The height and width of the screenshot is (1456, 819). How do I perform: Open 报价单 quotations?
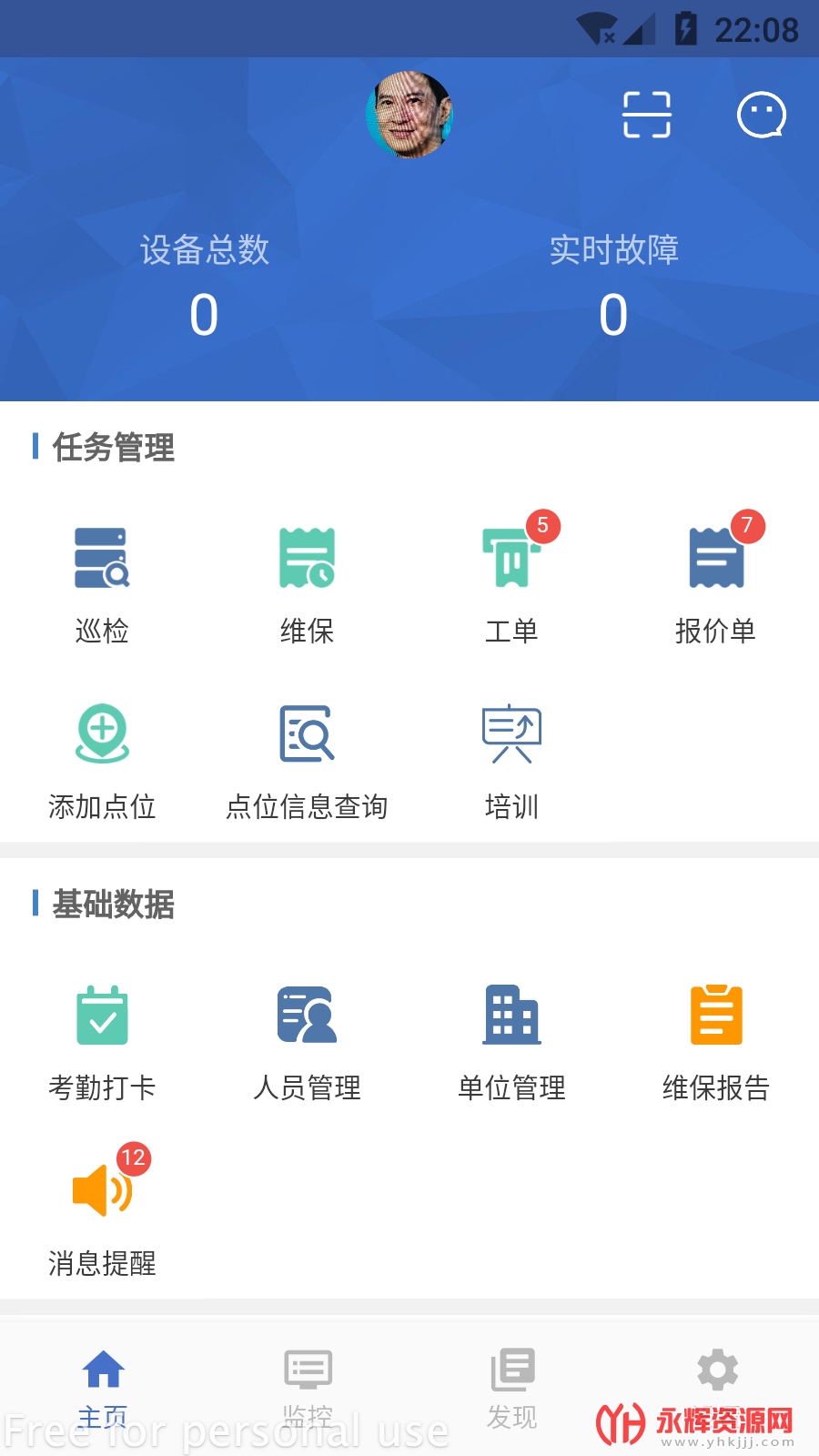click(716, 582)
